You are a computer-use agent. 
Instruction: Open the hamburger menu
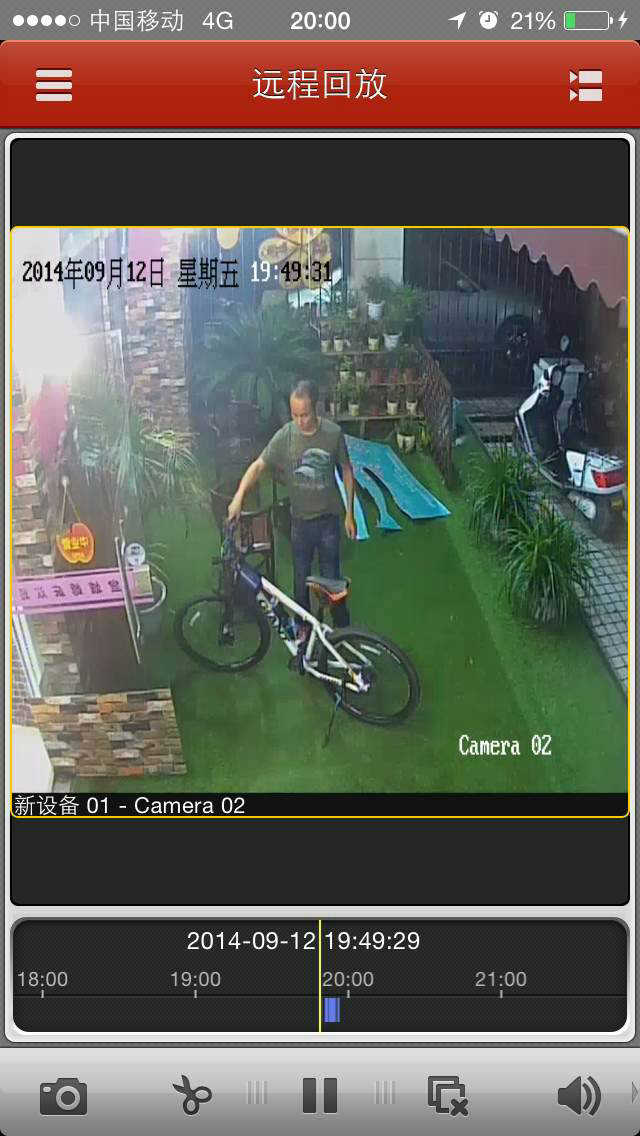tap(54, 85)
